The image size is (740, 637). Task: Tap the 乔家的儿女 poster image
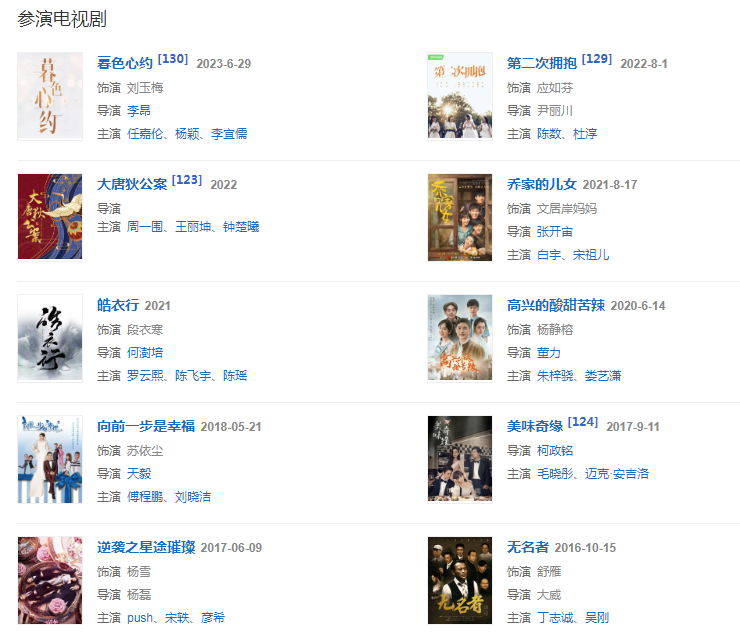tap(460, 217)
